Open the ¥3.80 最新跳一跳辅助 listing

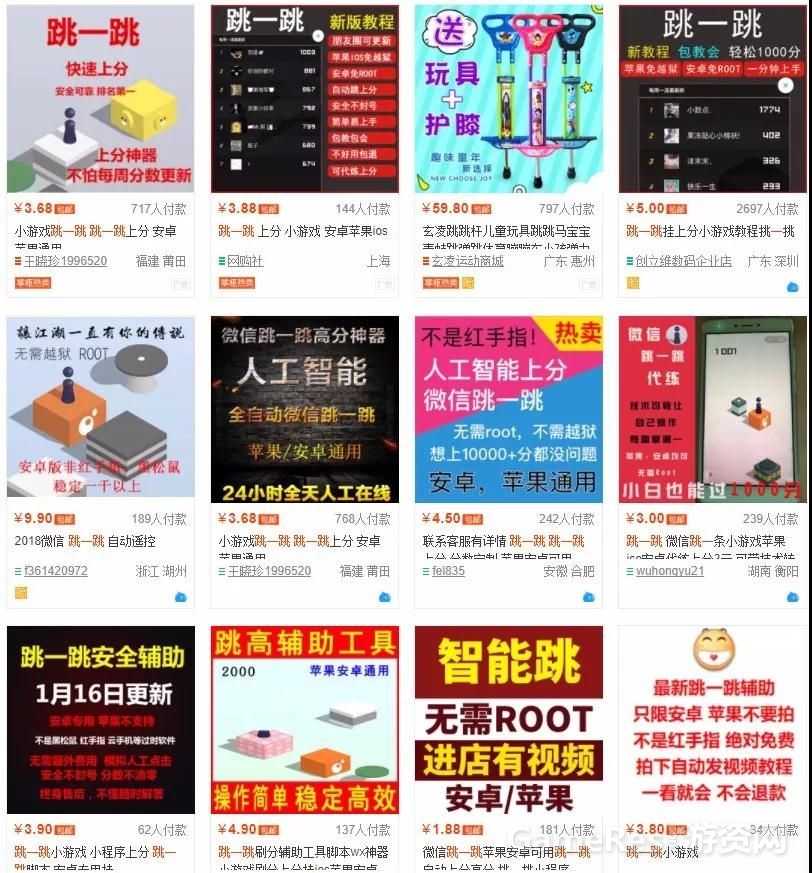point(712,720)
